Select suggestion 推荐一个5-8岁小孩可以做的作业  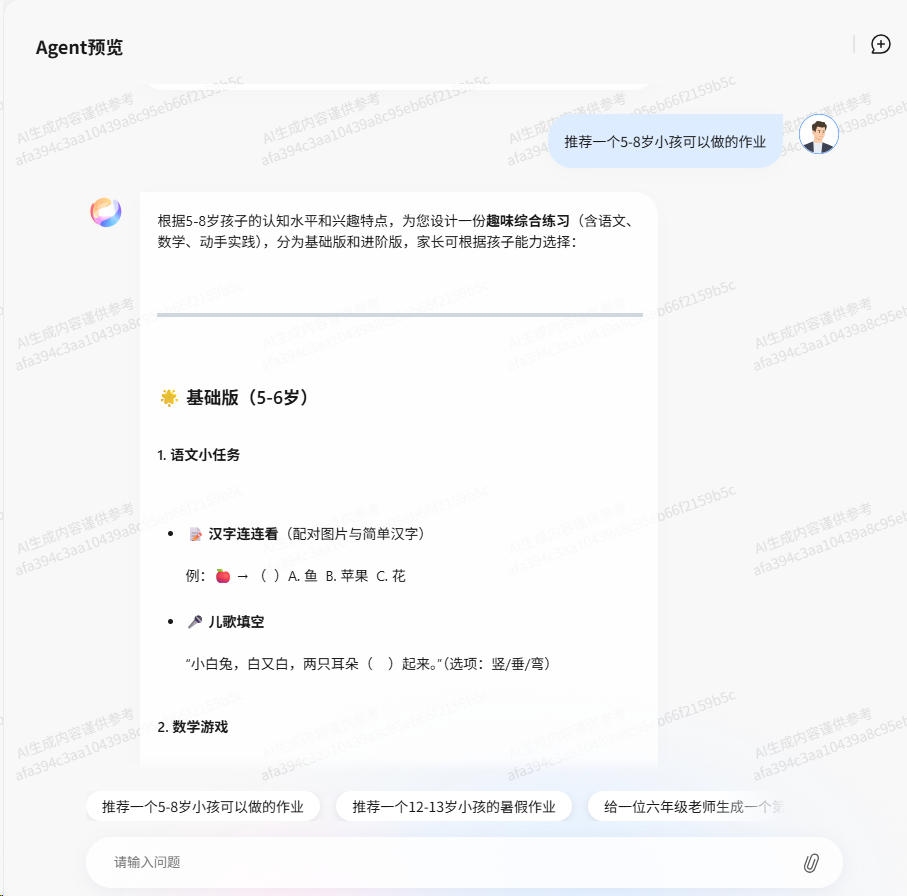202,806
